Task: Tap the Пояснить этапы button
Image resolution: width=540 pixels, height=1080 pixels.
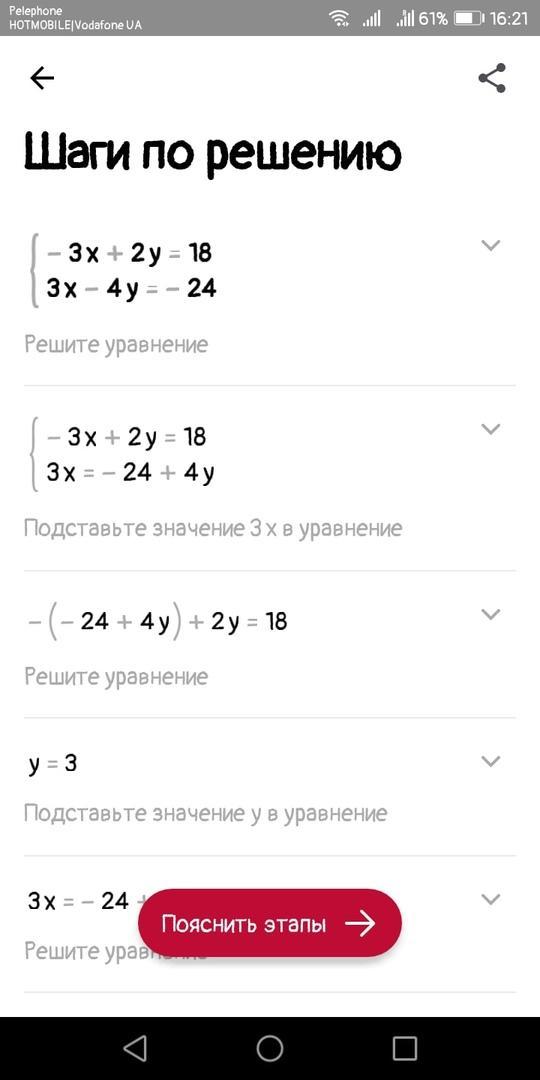Action: click(x=270, y=923)
